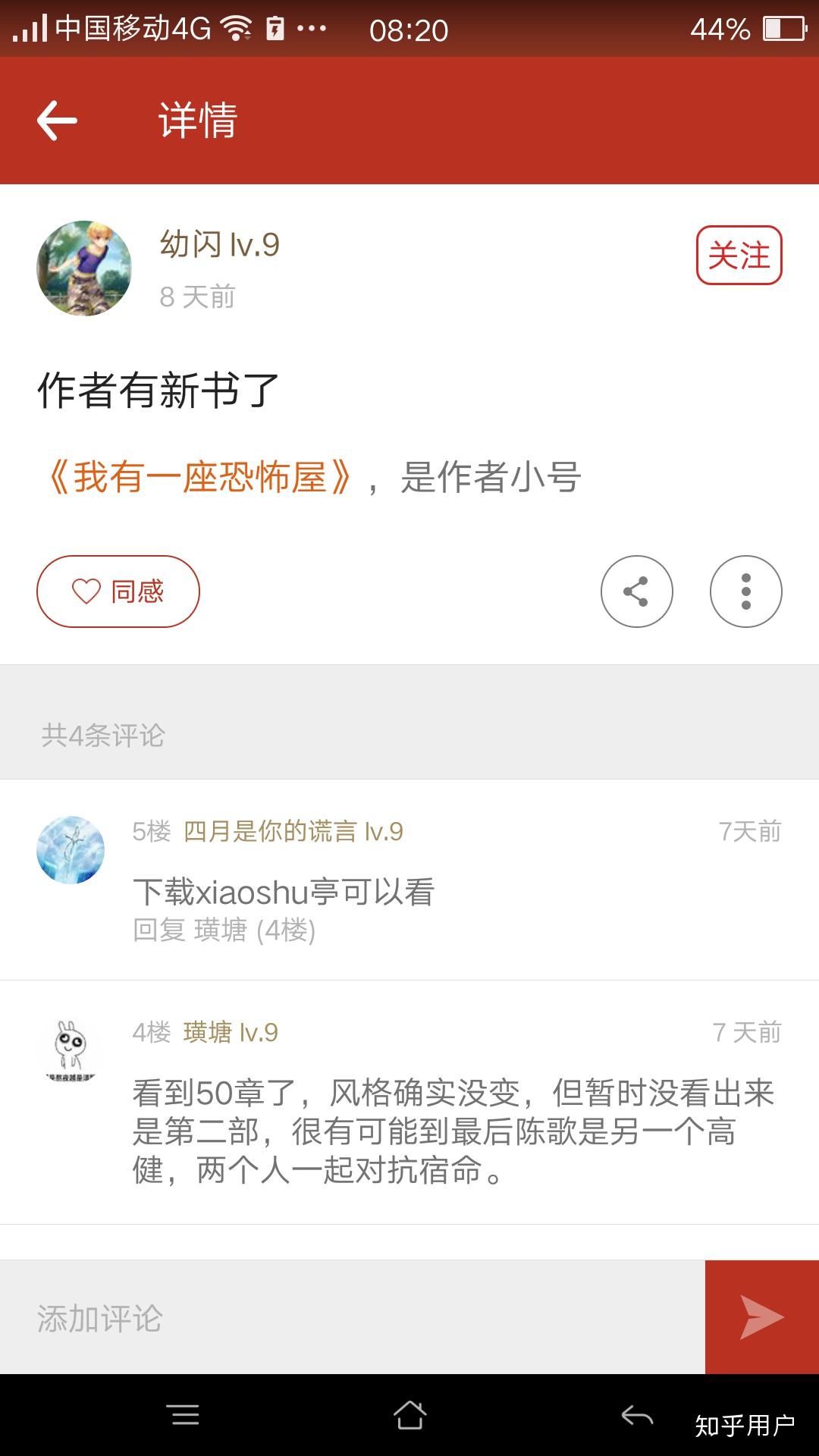Tap the back arrow to leave details
Image resolution: width=819 pixels, height=1456 pixels.
tap(55, 120)
